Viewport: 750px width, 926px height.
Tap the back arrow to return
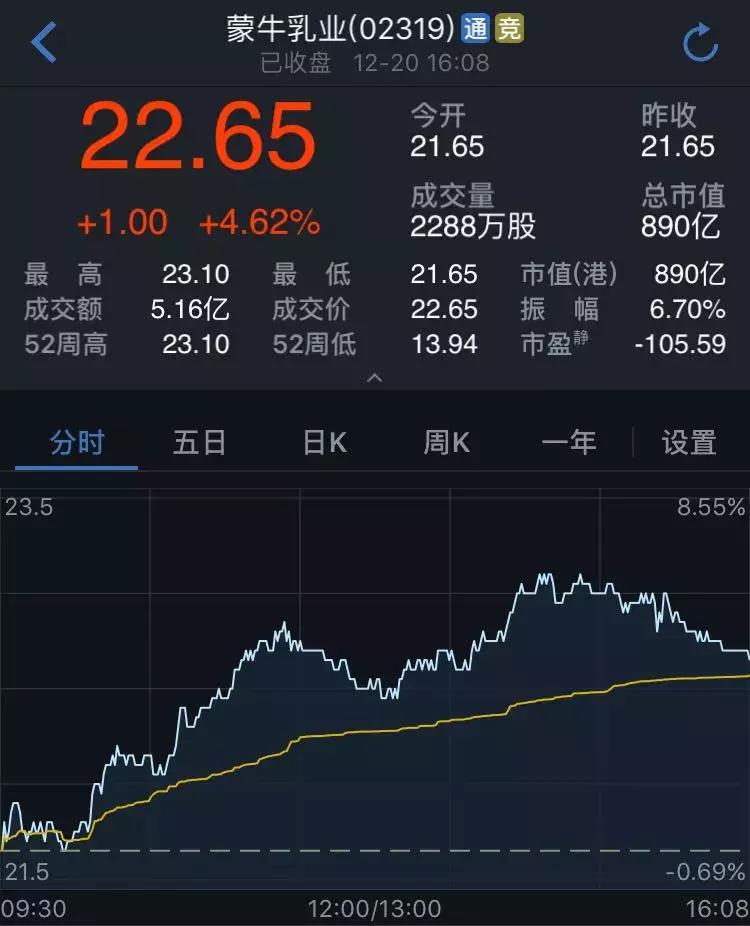42,42
